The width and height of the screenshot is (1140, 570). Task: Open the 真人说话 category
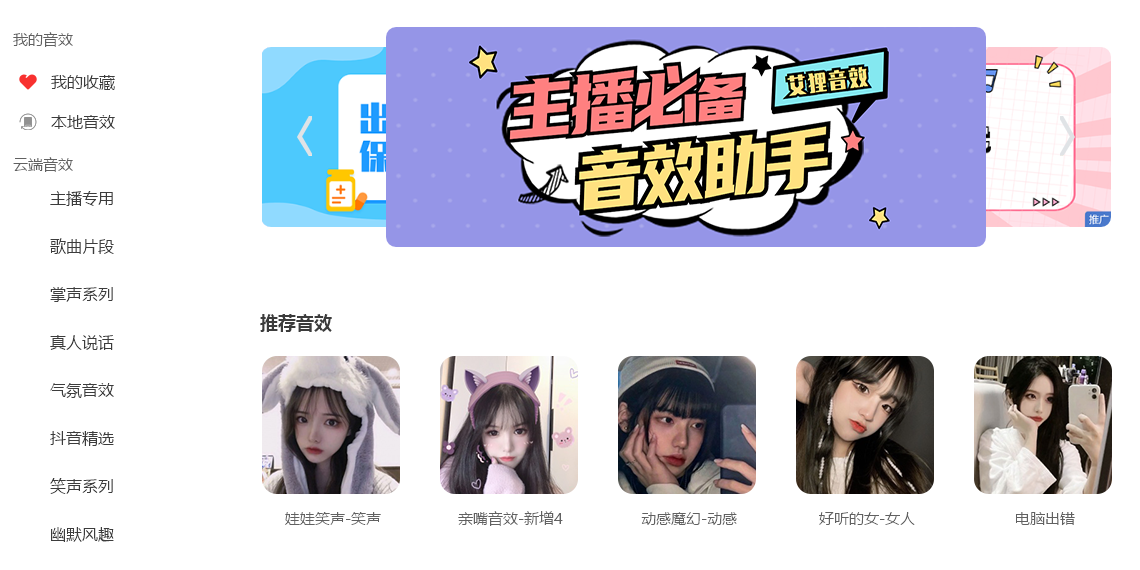[x=82, y=343]
